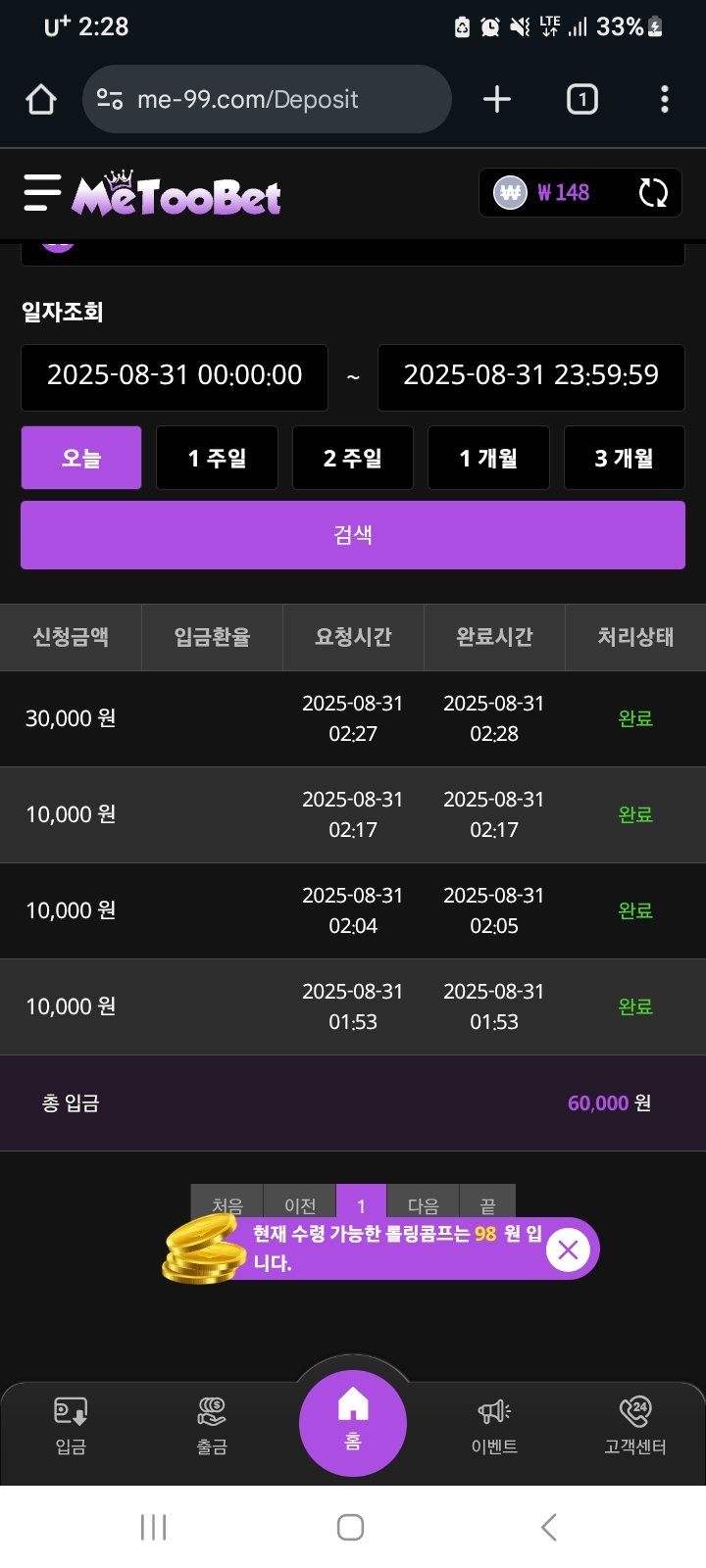The width and height of the screenshot is (706, 1568).
Task: Choose the 1 개월 period filter
Action: tap(488, 458)
